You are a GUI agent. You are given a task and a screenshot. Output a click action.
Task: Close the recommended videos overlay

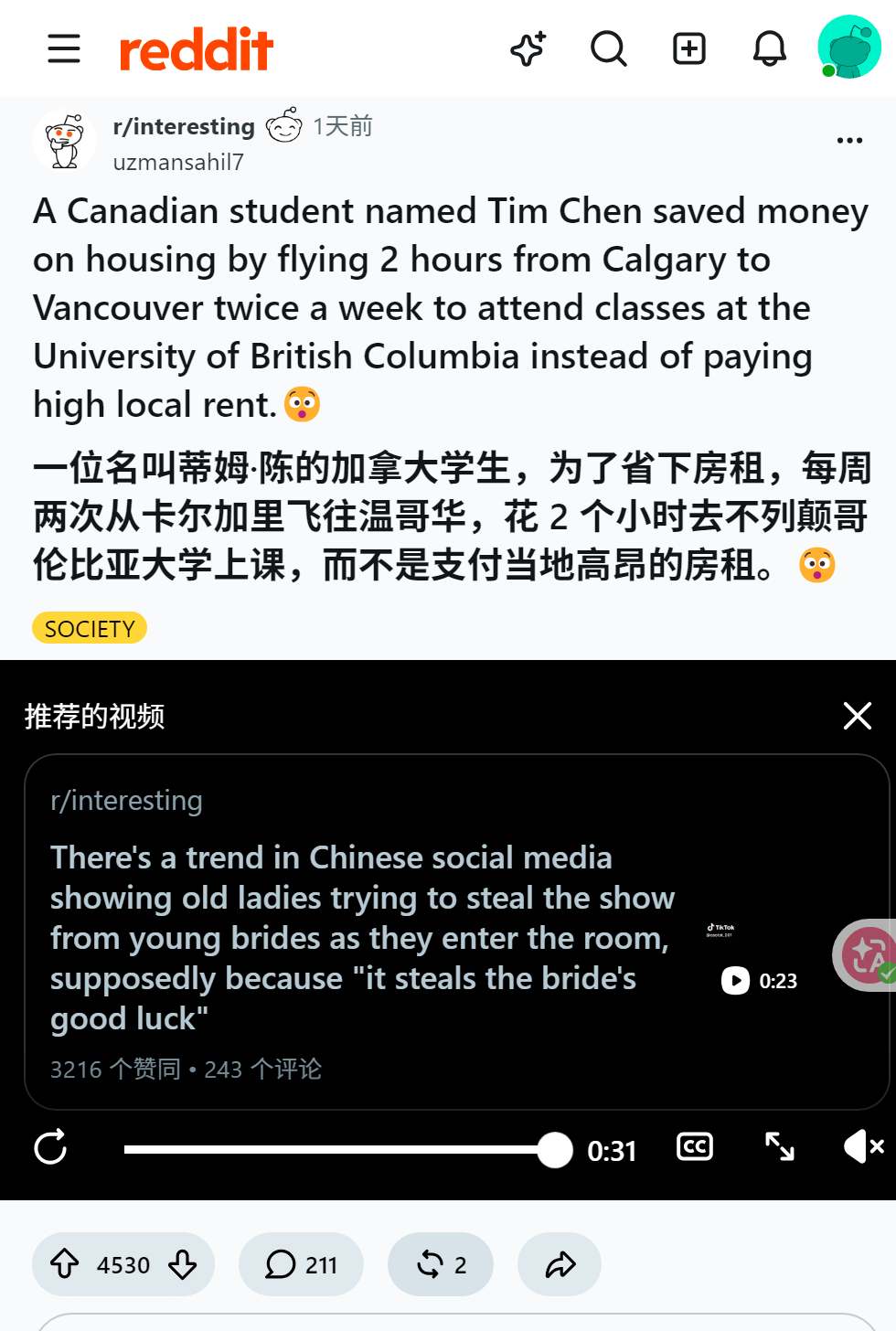857,716
